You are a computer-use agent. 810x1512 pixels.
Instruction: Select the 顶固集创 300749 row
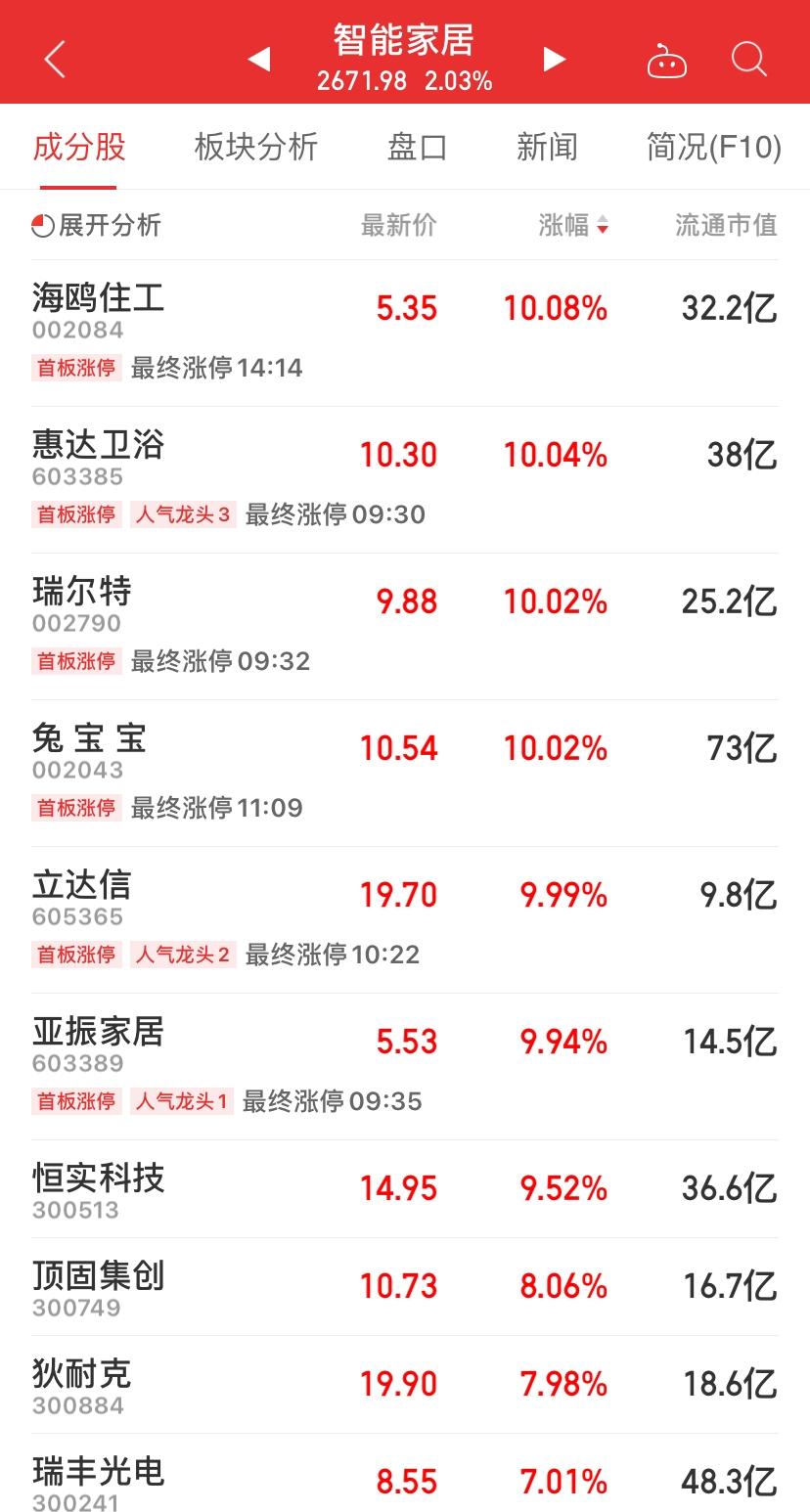[405, 1287]
